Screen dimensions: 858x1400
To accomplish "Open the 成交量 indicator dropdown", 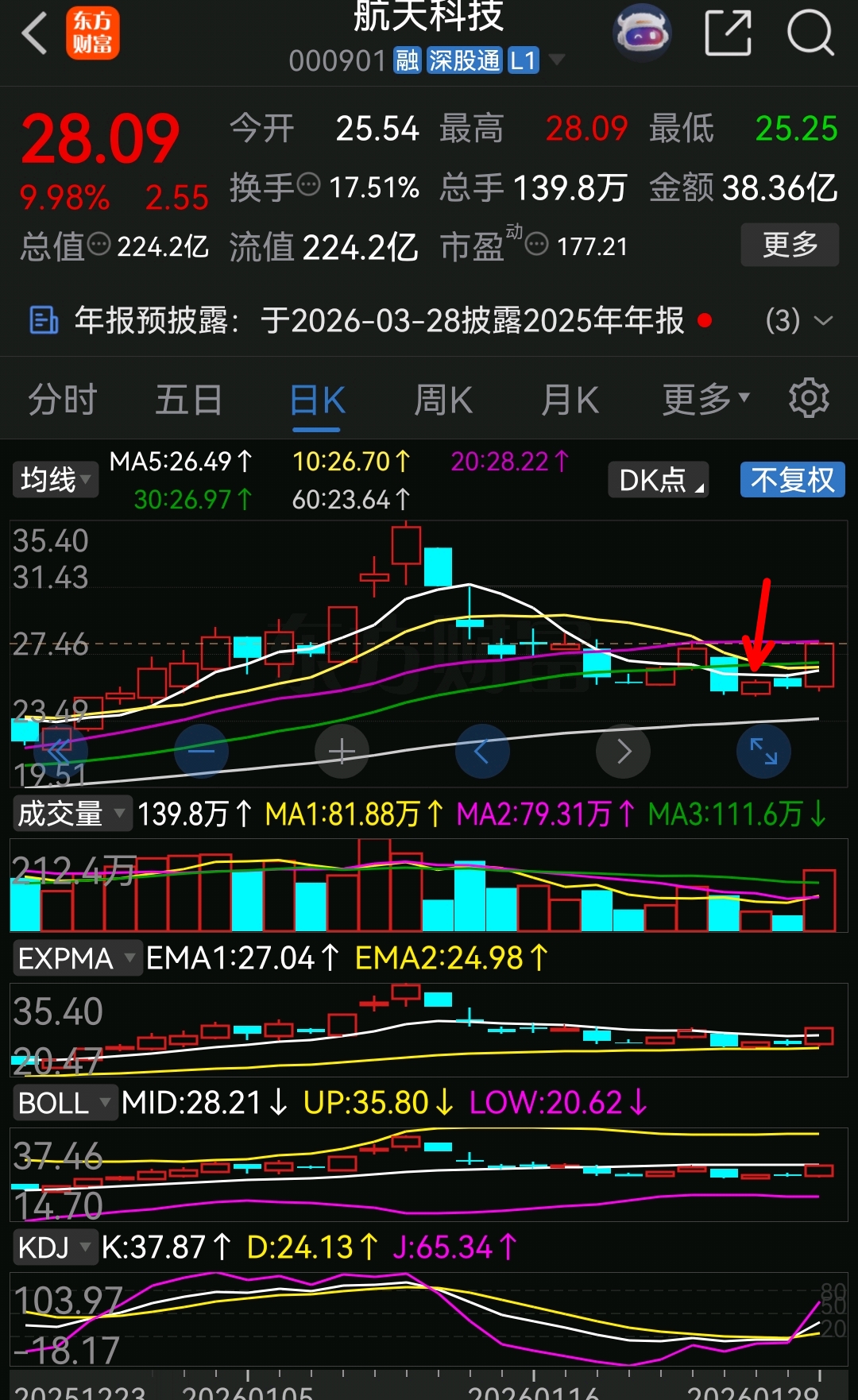I will [71, 814].
